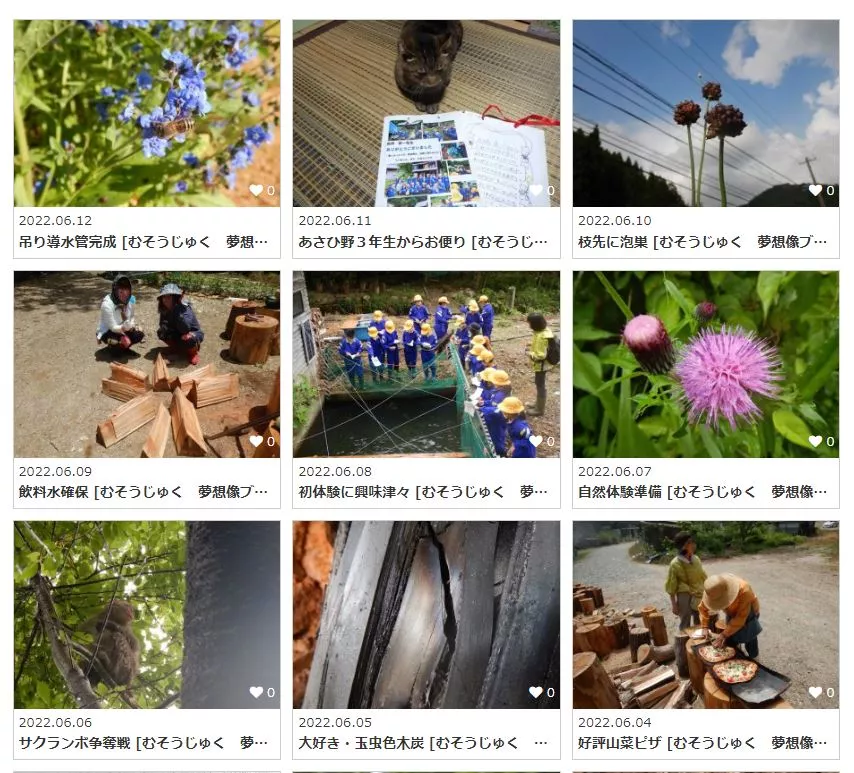Like the 好評山菜ピザ post

point(815,692)
